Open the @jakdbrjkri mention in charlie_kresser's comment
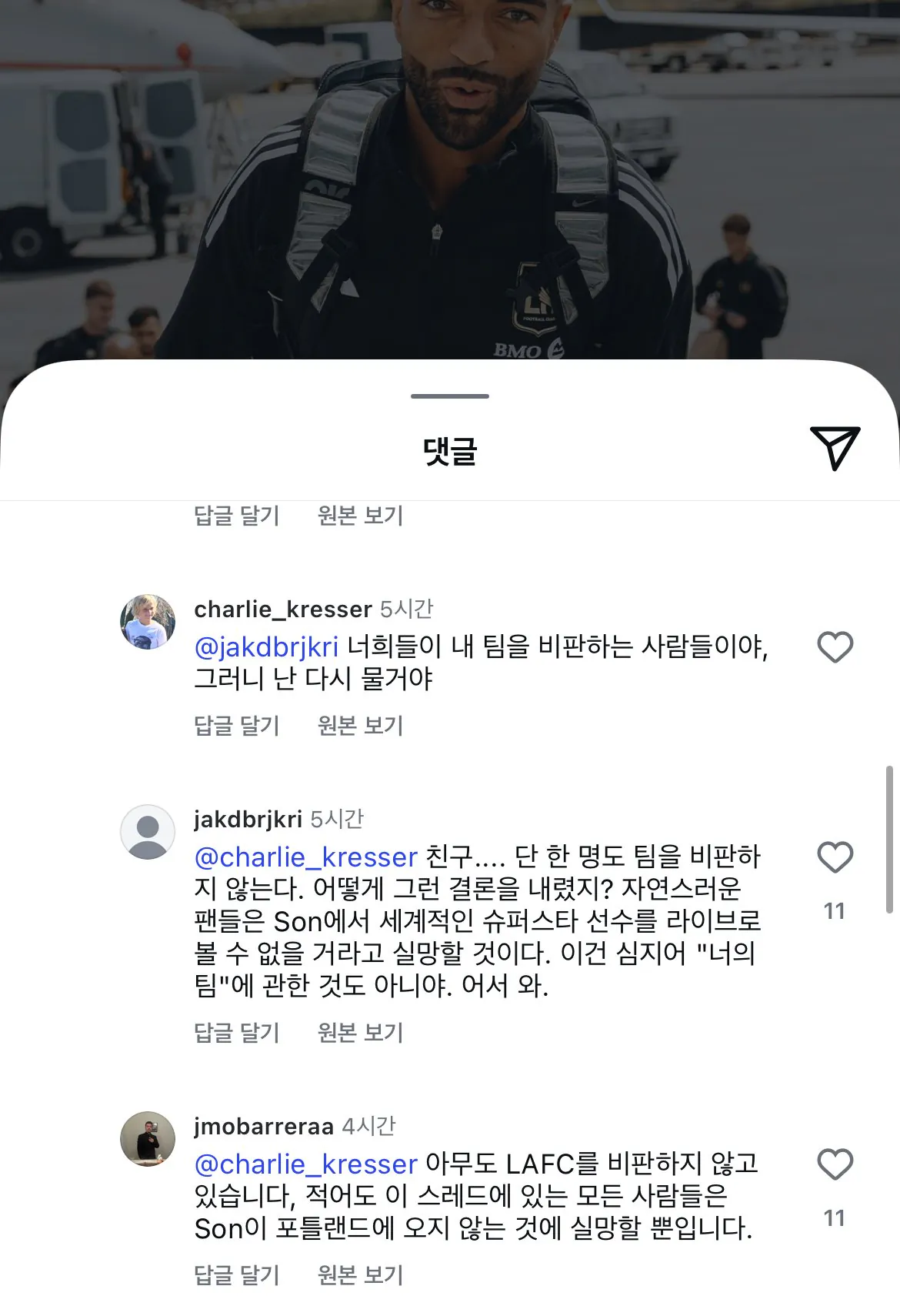This screenshot has height=1316, width=900. click(x=266, y=646)
